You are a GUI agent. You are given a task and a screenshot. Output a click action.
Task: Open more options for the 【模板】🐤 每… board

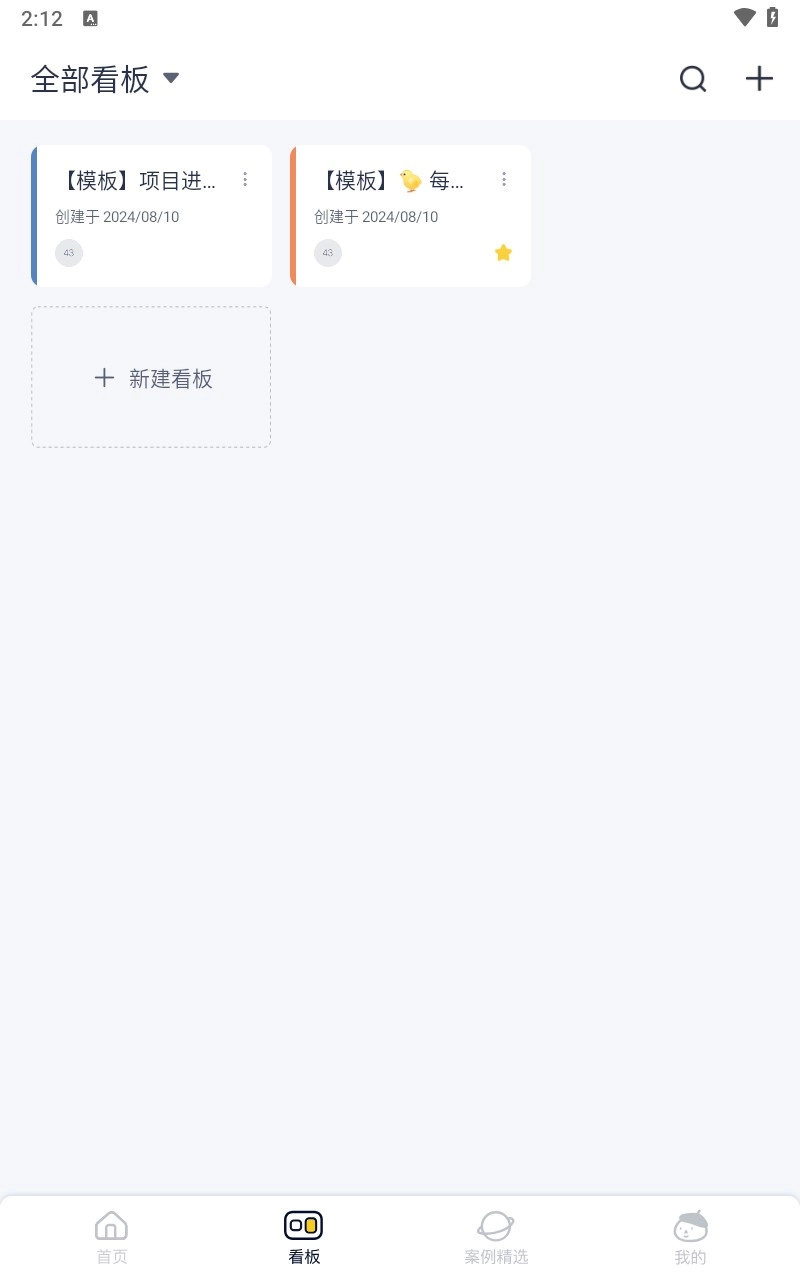pyautogui.click(x=504, y=180)
